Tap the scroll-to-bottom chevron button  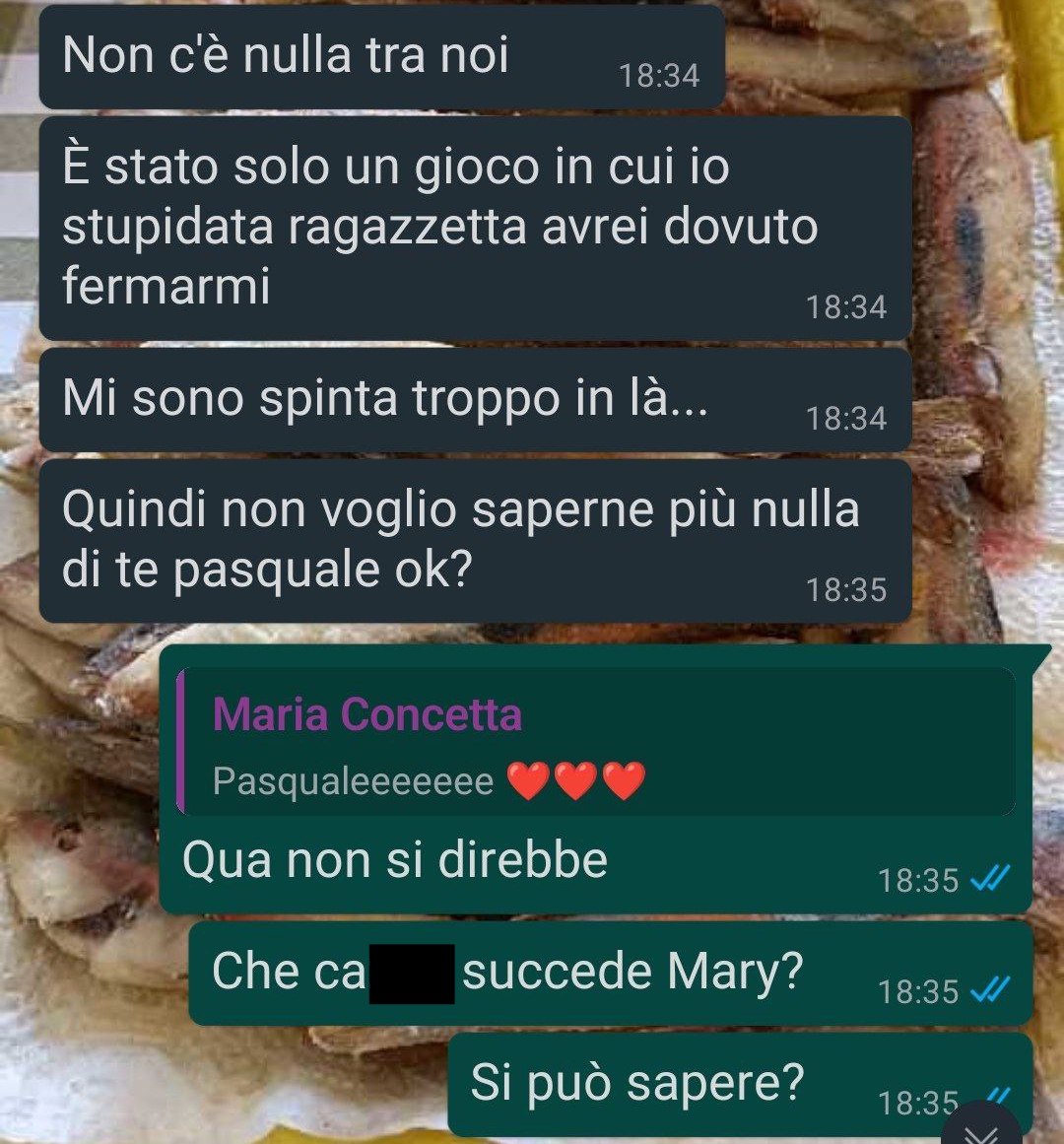(x=980, y=1129)
